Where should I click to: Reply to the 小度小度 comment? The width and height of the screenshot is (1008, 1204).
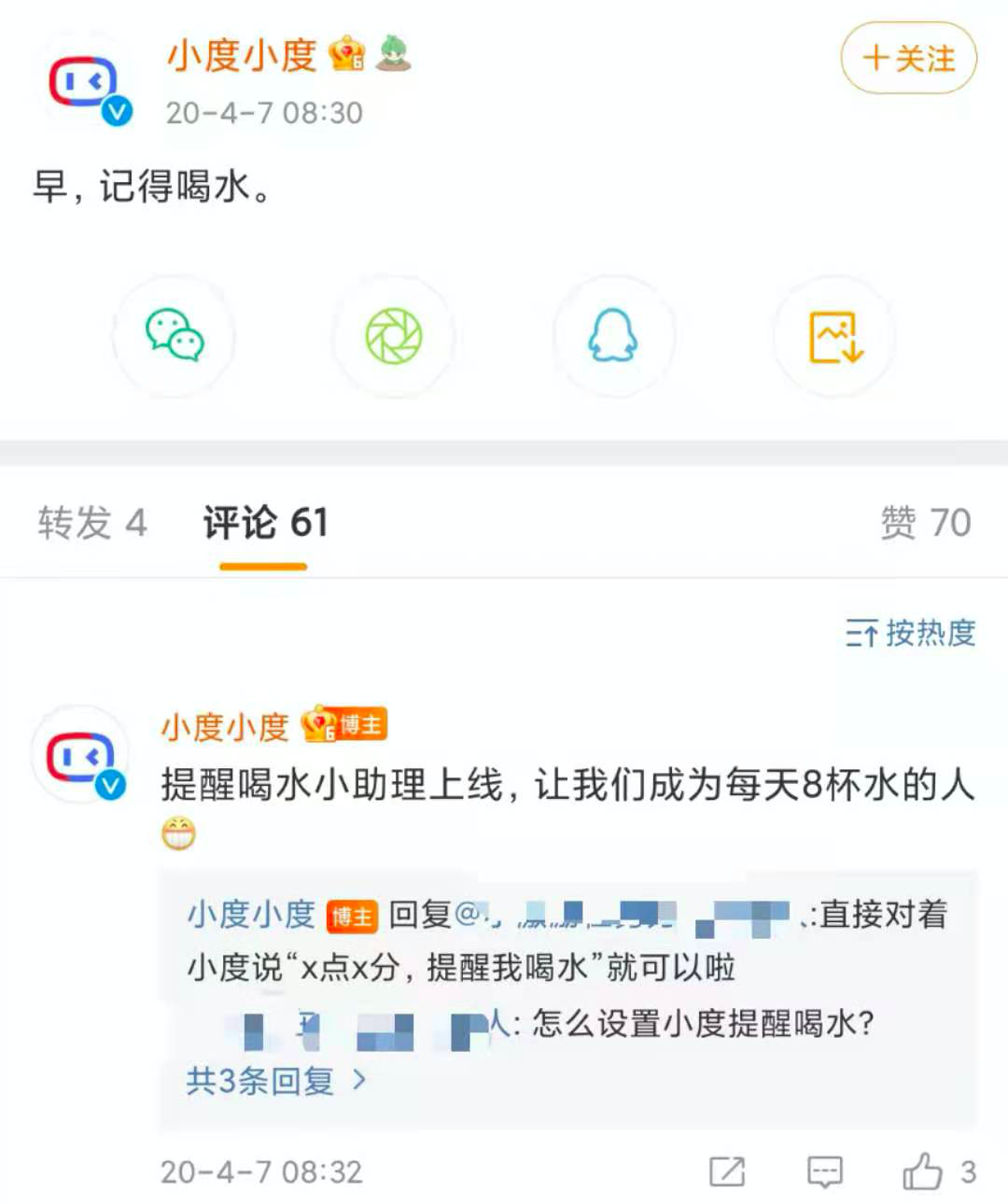point(824,1171)
